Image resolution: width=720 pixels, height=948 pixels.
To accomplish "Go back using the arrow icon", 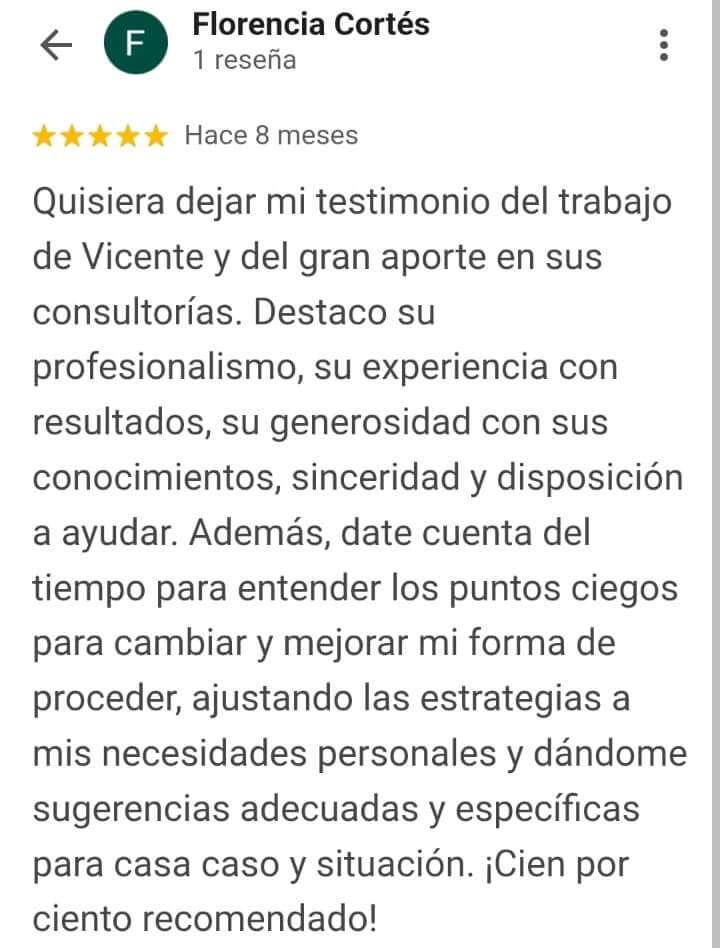I will click(55, 45).
